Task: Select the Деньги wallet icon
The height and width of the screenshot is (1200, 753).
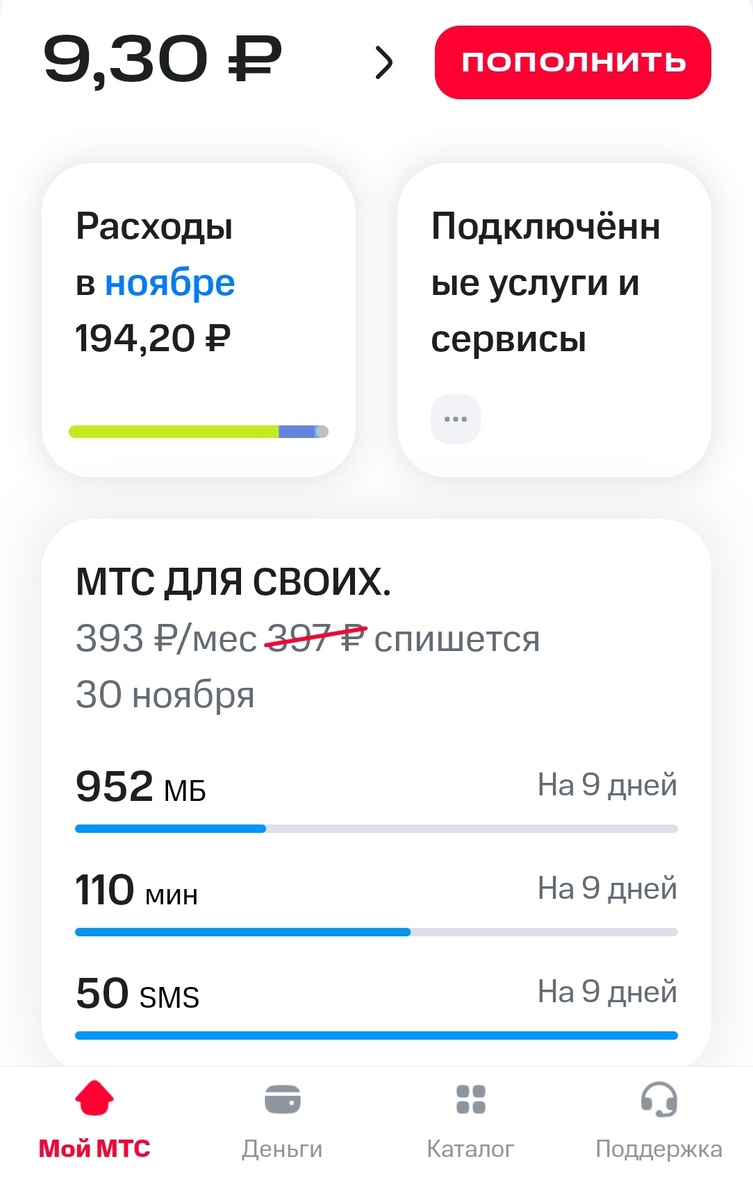Action: [x=281, y=1097]
